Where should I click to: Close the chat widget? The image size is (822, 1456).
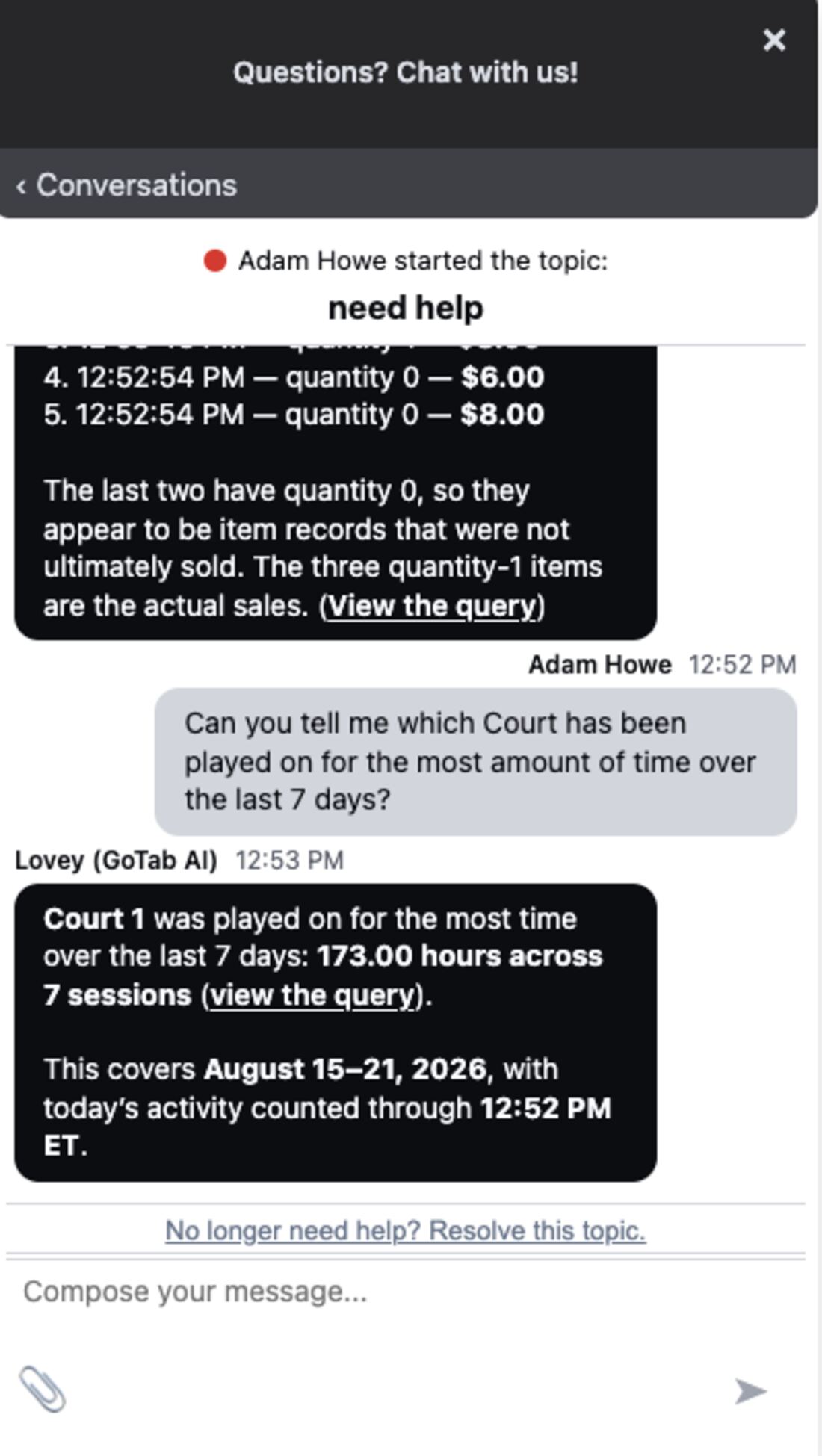tap(774, 40)
